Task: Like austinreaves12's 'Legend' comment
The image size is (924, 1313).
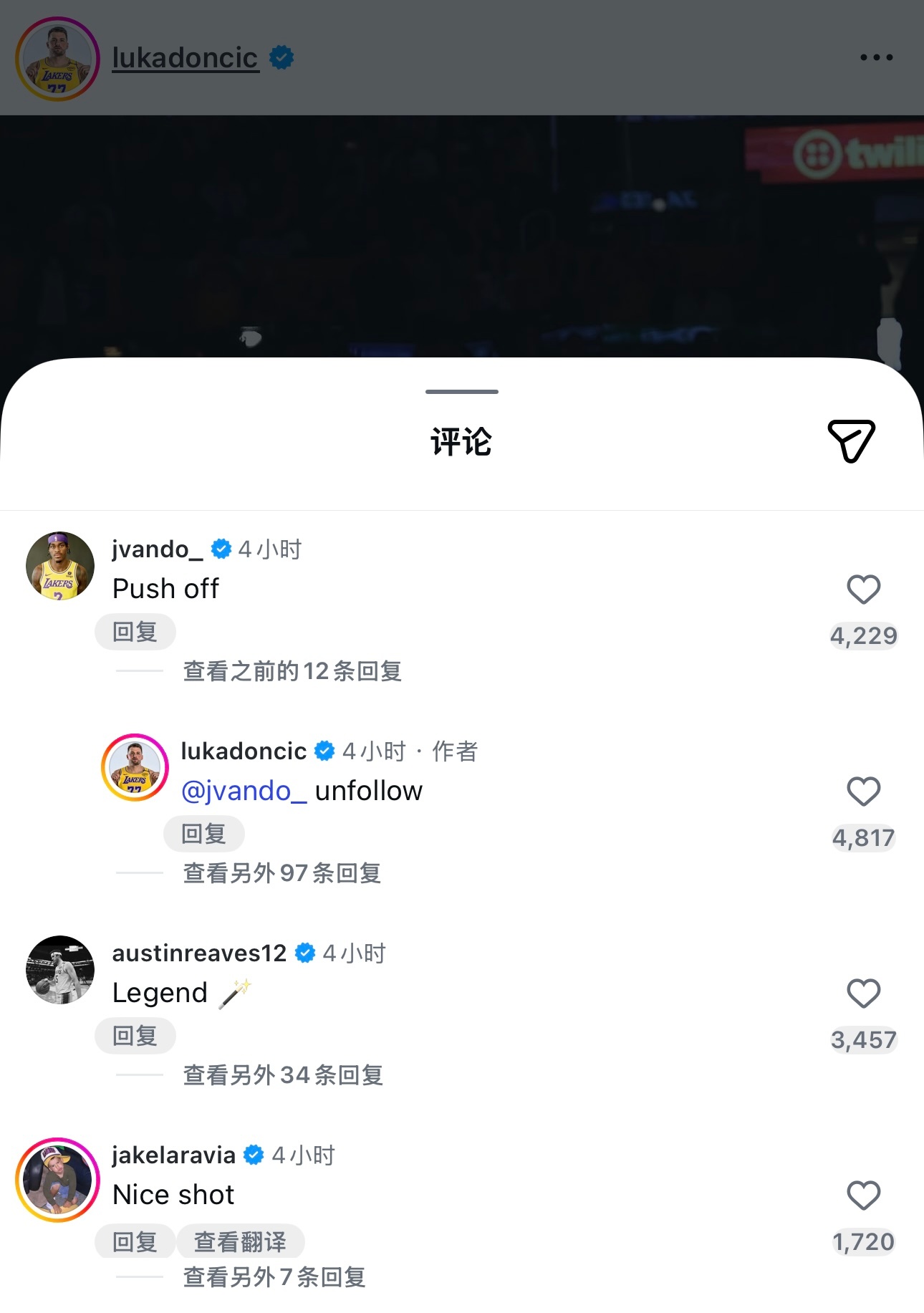Action: pos(864,993)
